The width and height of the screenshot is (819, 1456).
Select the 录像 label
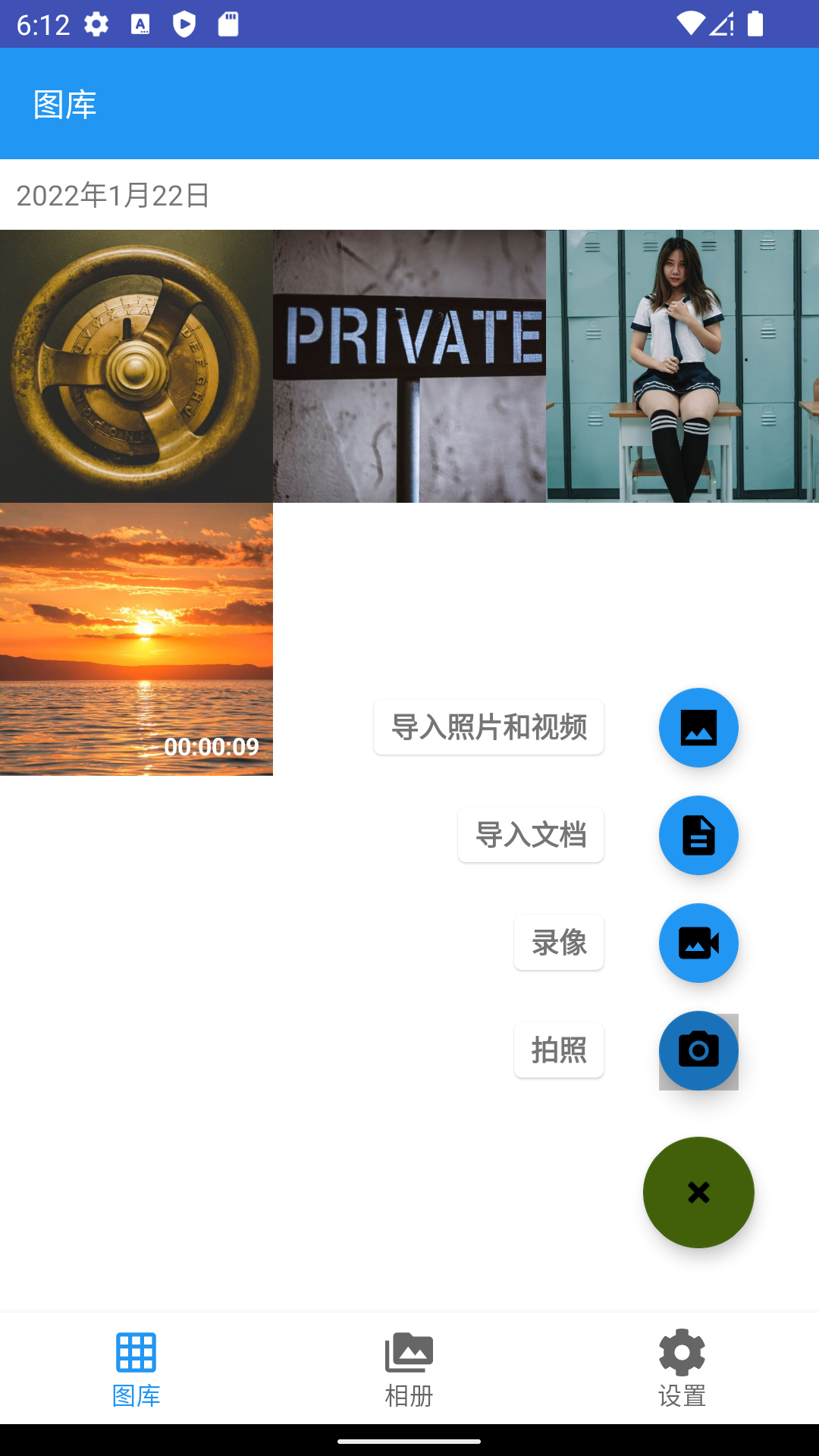(x=559, y=943)
